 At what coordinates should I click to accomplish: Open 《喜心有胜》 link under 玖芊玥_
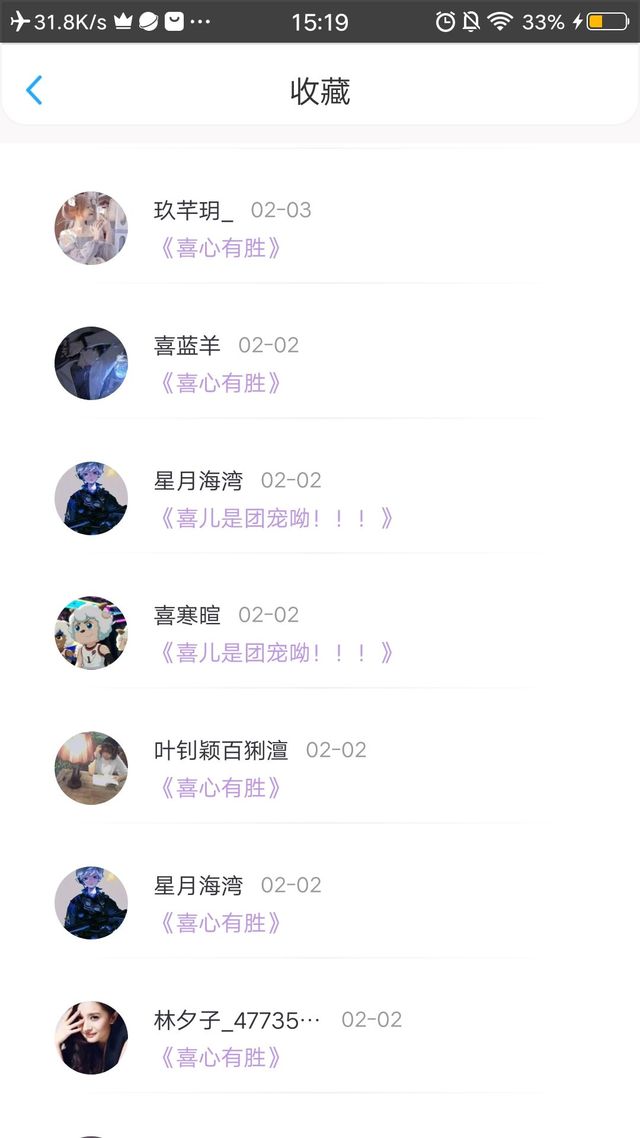220,248
